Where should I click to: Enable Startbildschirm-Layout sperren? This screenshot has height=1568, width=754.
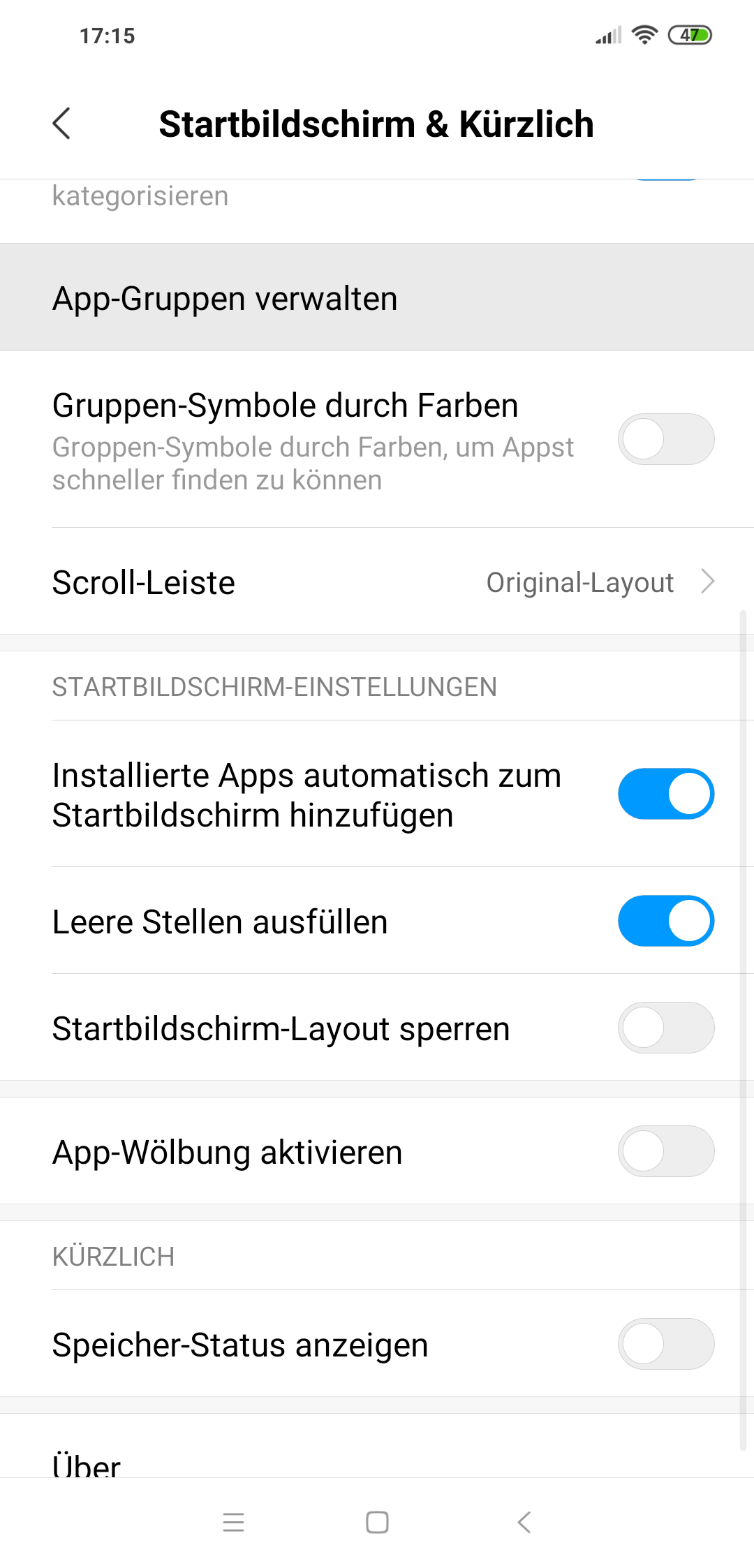coord(666,1028)
